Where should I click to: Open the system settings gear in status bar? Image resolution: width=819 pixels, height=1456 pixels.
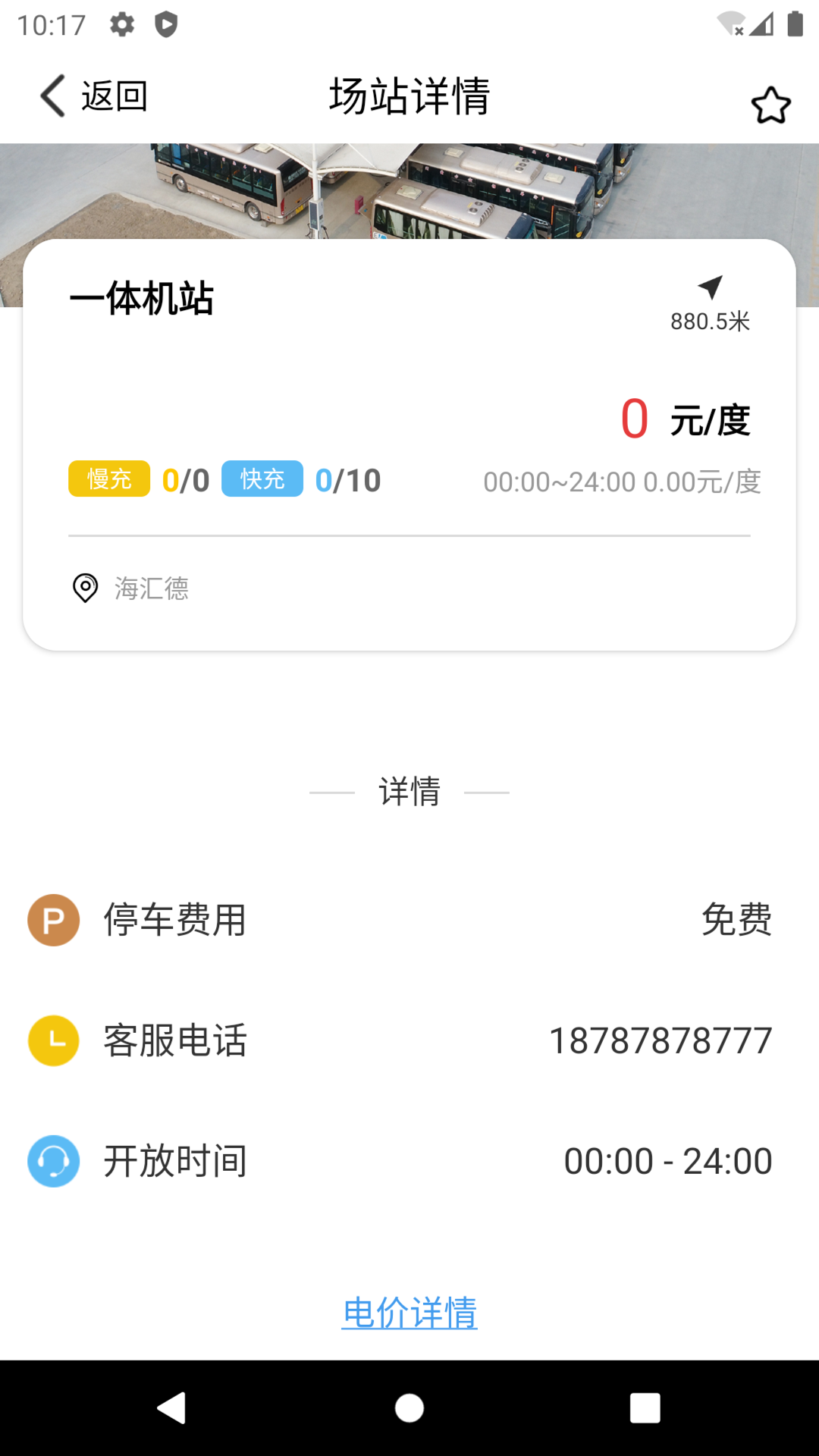(122, 24)
